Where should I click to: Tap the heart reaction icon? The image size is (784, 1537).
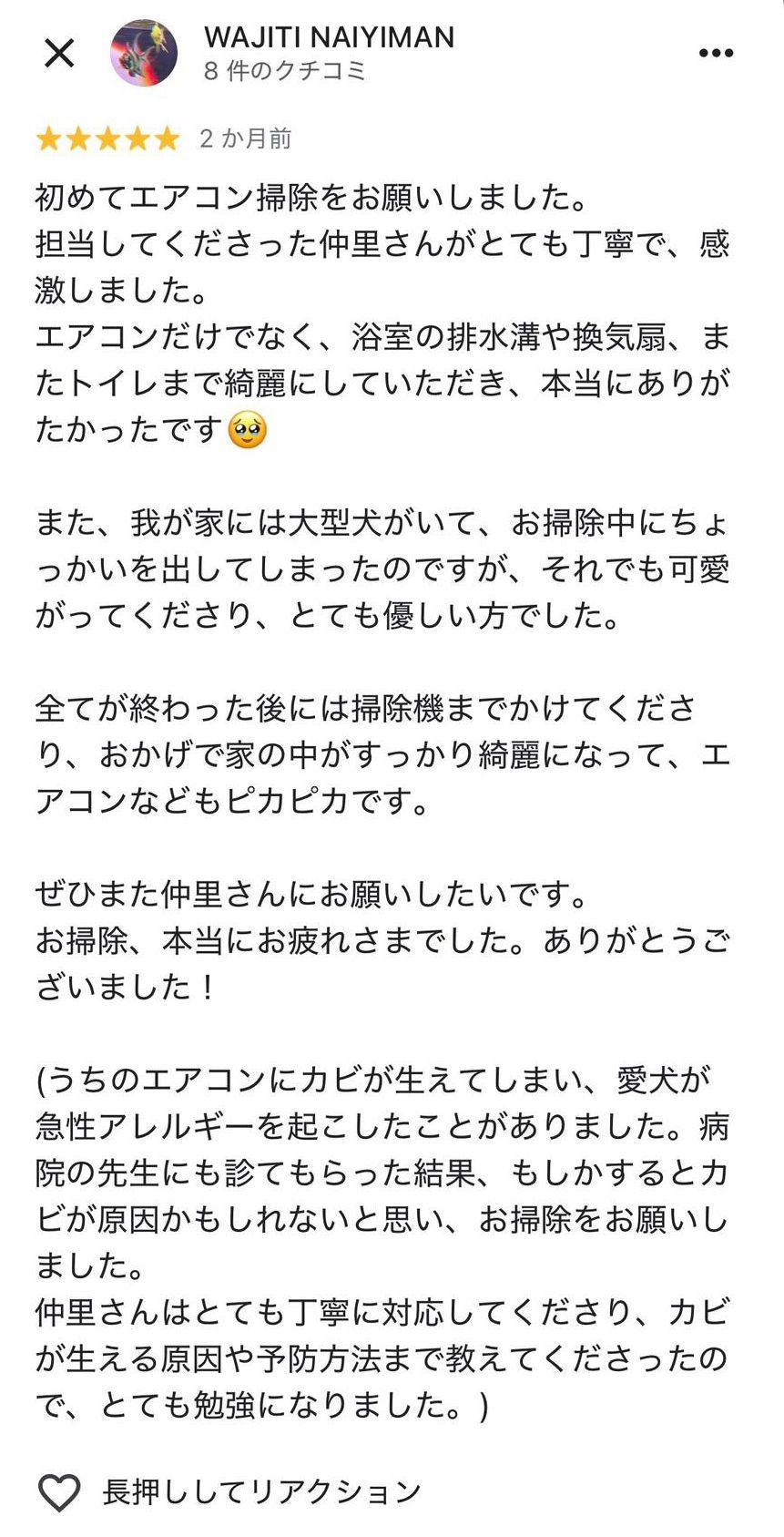(59, 1492)
